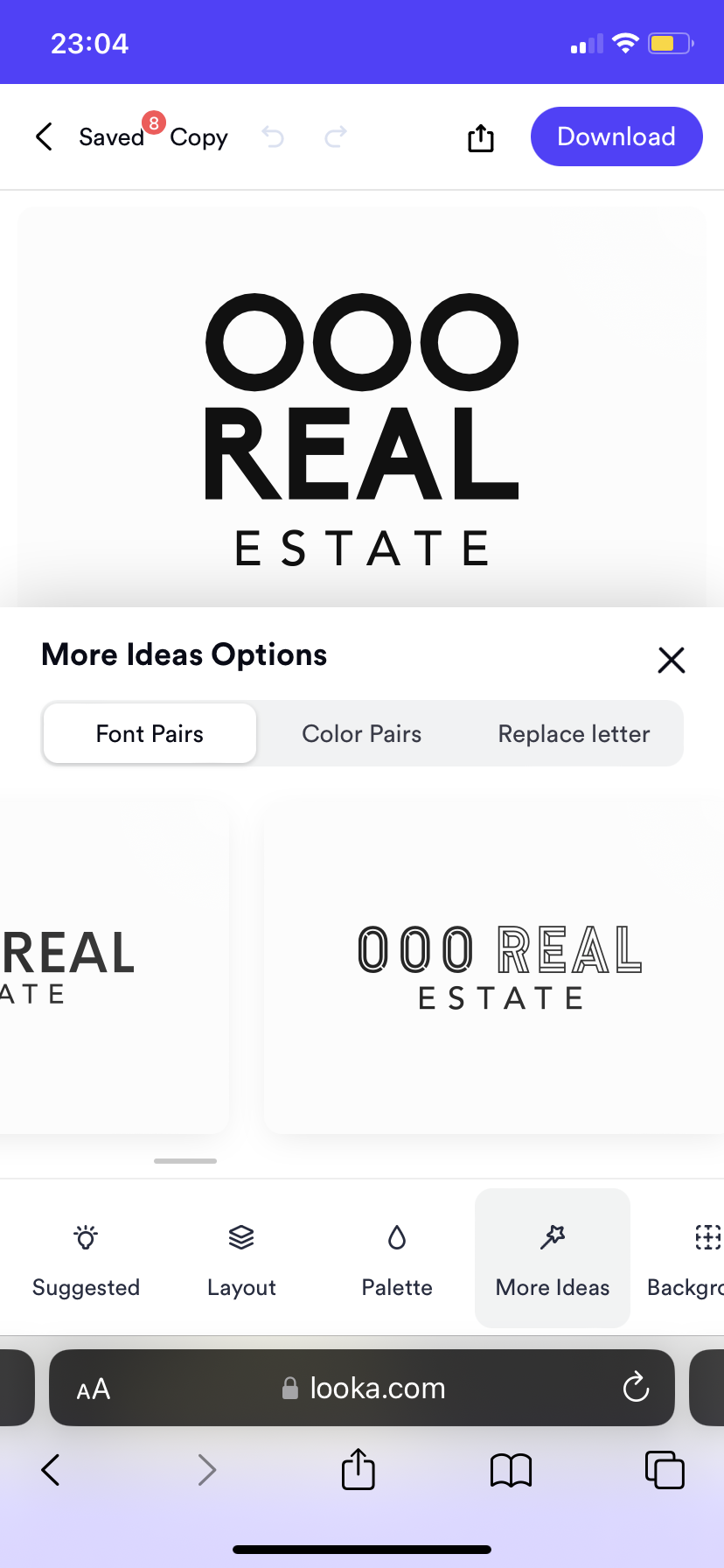Open the Palette options
724x1568 pixels.
pyautogui.click(x=397, y=1258)
